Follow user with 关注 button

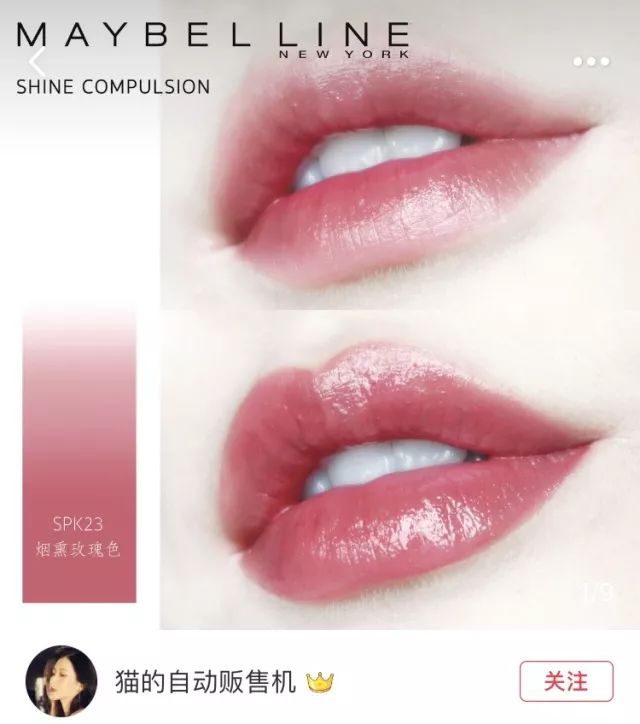565,682
